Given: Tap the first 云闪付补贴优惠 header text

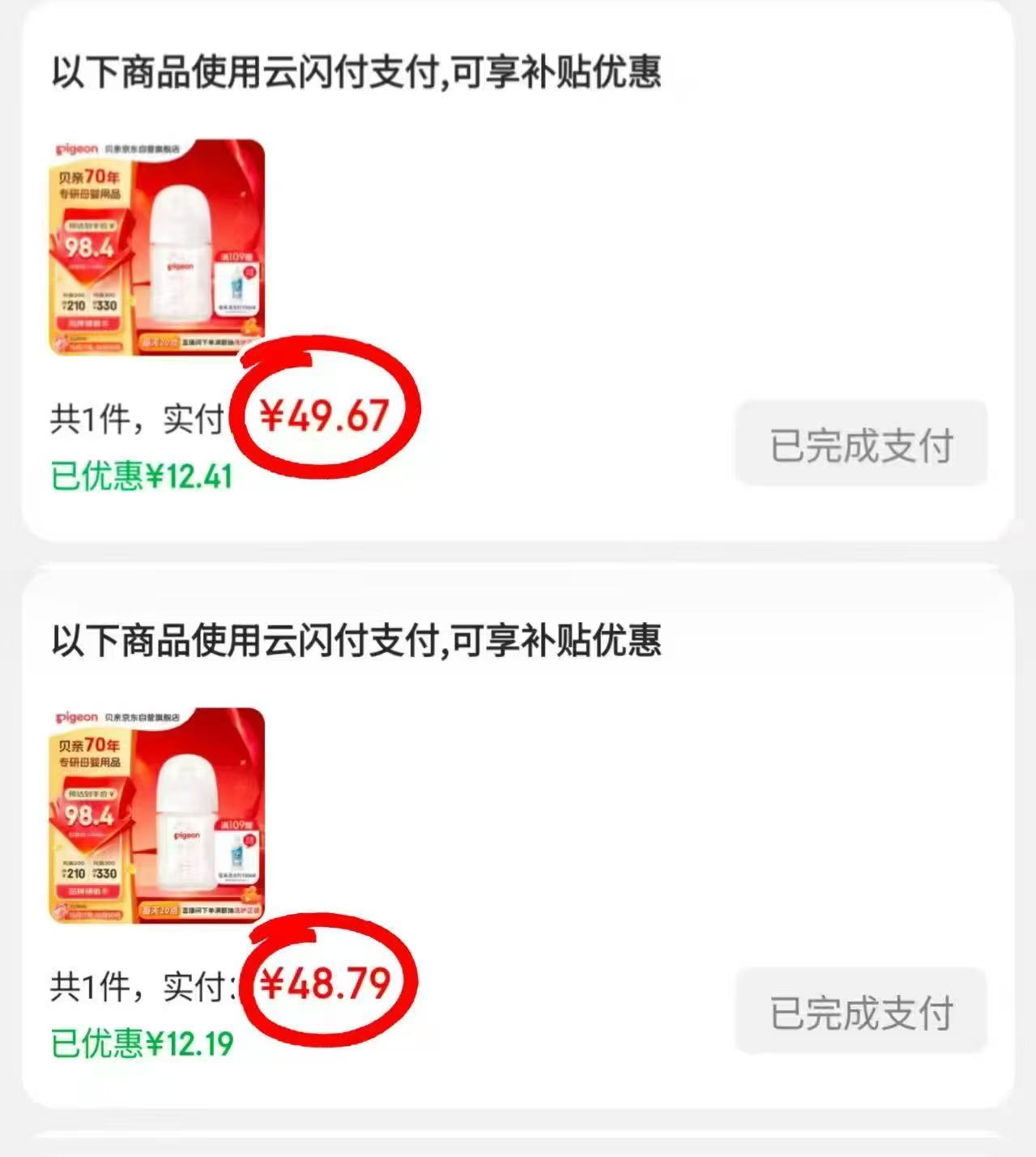Looking at the screenshot, I should coord(355,71).
